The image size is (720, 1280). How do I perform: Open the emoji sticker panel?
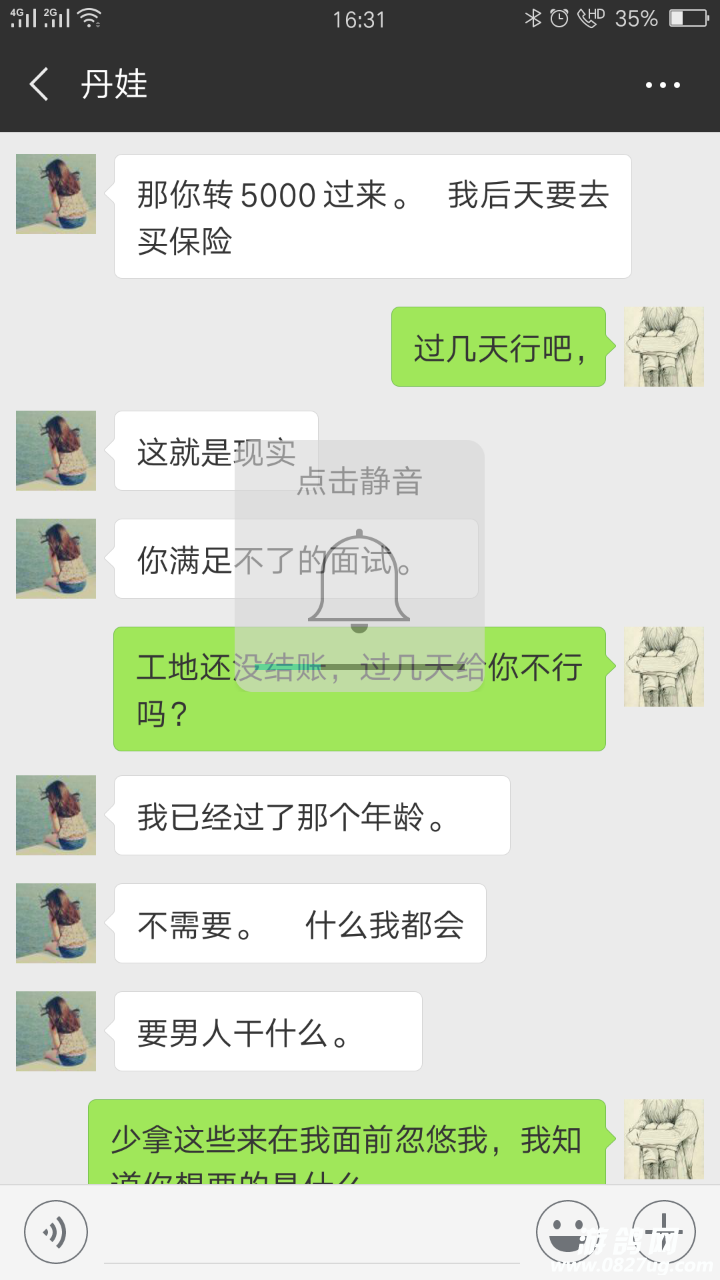567,1232
